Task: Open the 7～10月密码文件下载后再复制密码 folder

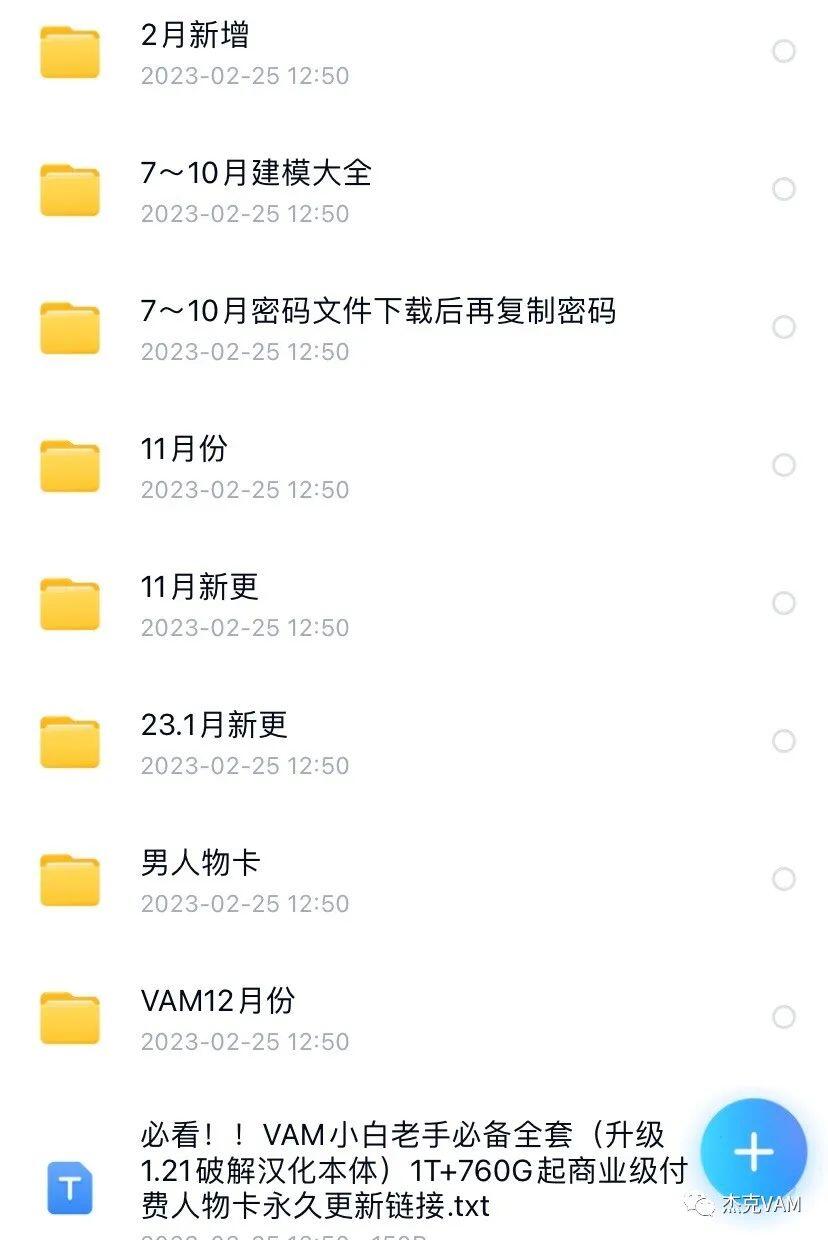Action: [378, 311]
